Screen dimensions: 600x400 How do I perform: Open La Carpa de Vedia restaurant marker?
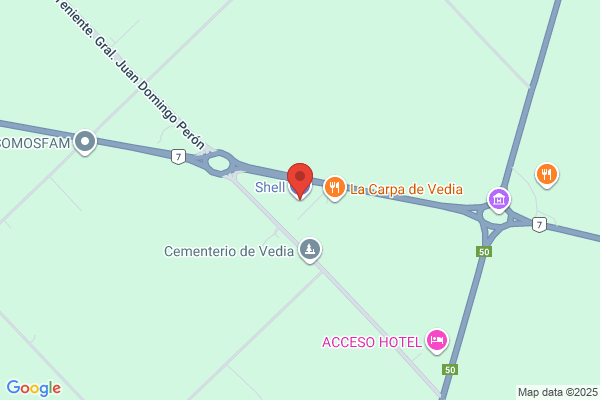point(335,188)
